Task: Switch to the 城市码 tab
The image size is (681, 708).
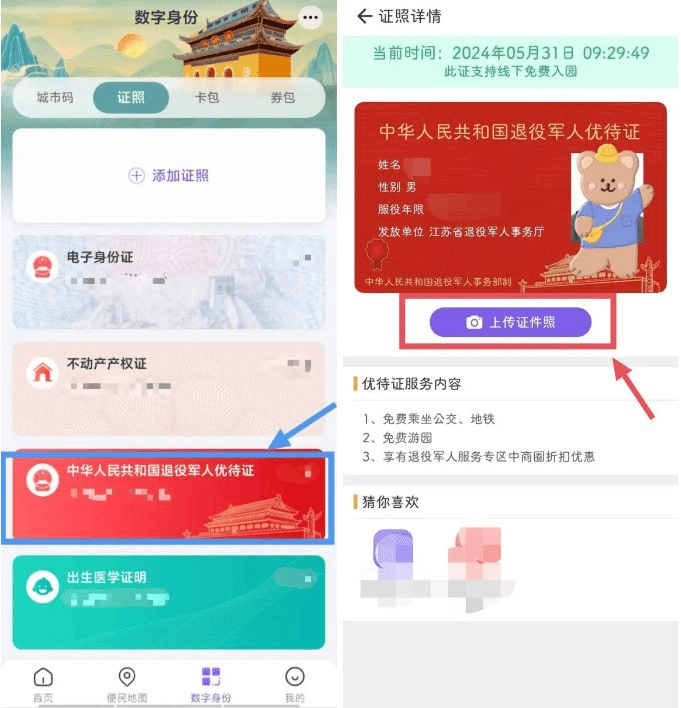Action: (x=55, y=98)
